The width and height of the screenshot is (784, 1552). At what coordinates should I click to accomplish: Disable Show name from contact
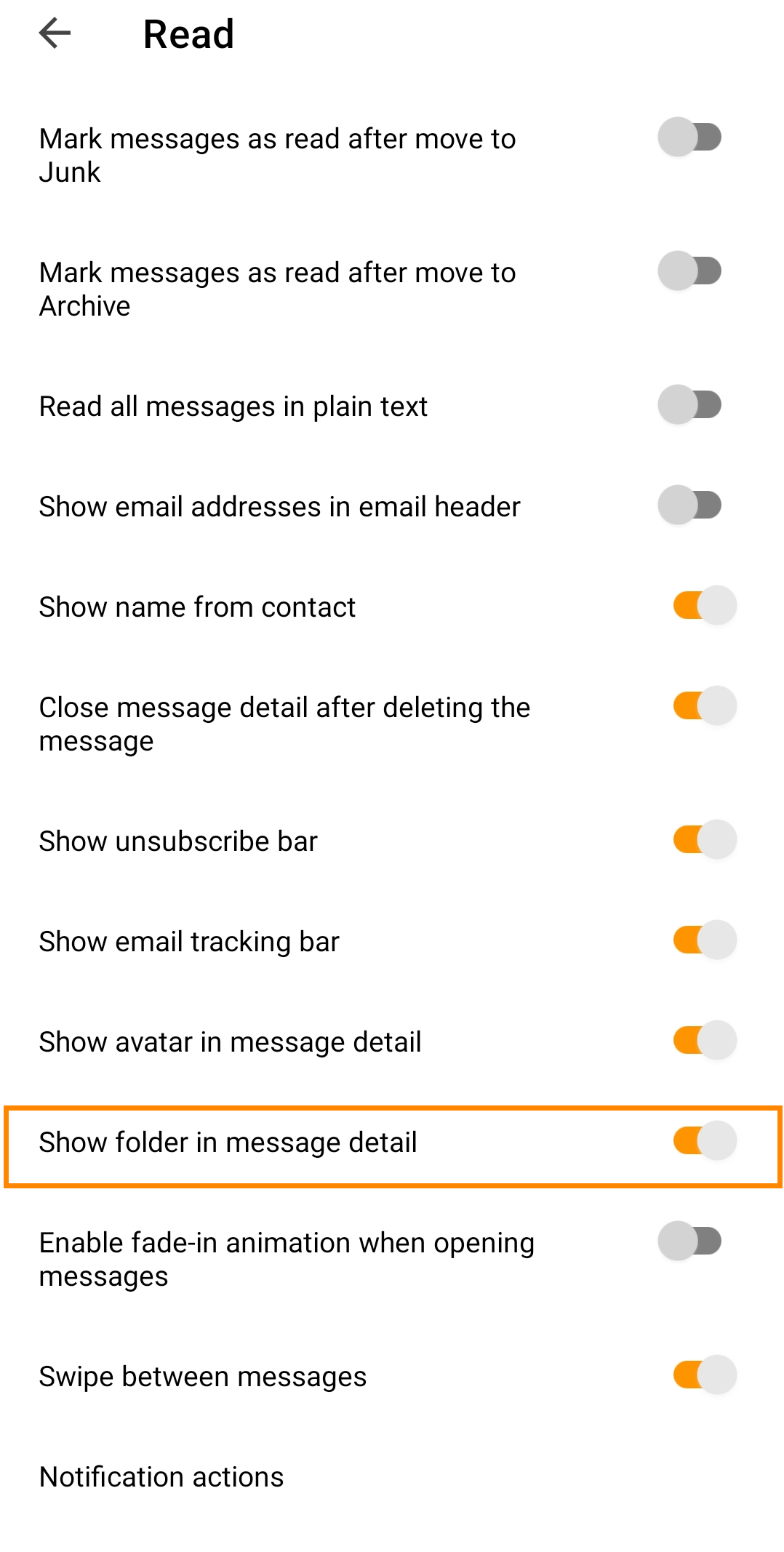tap(704, 606)
